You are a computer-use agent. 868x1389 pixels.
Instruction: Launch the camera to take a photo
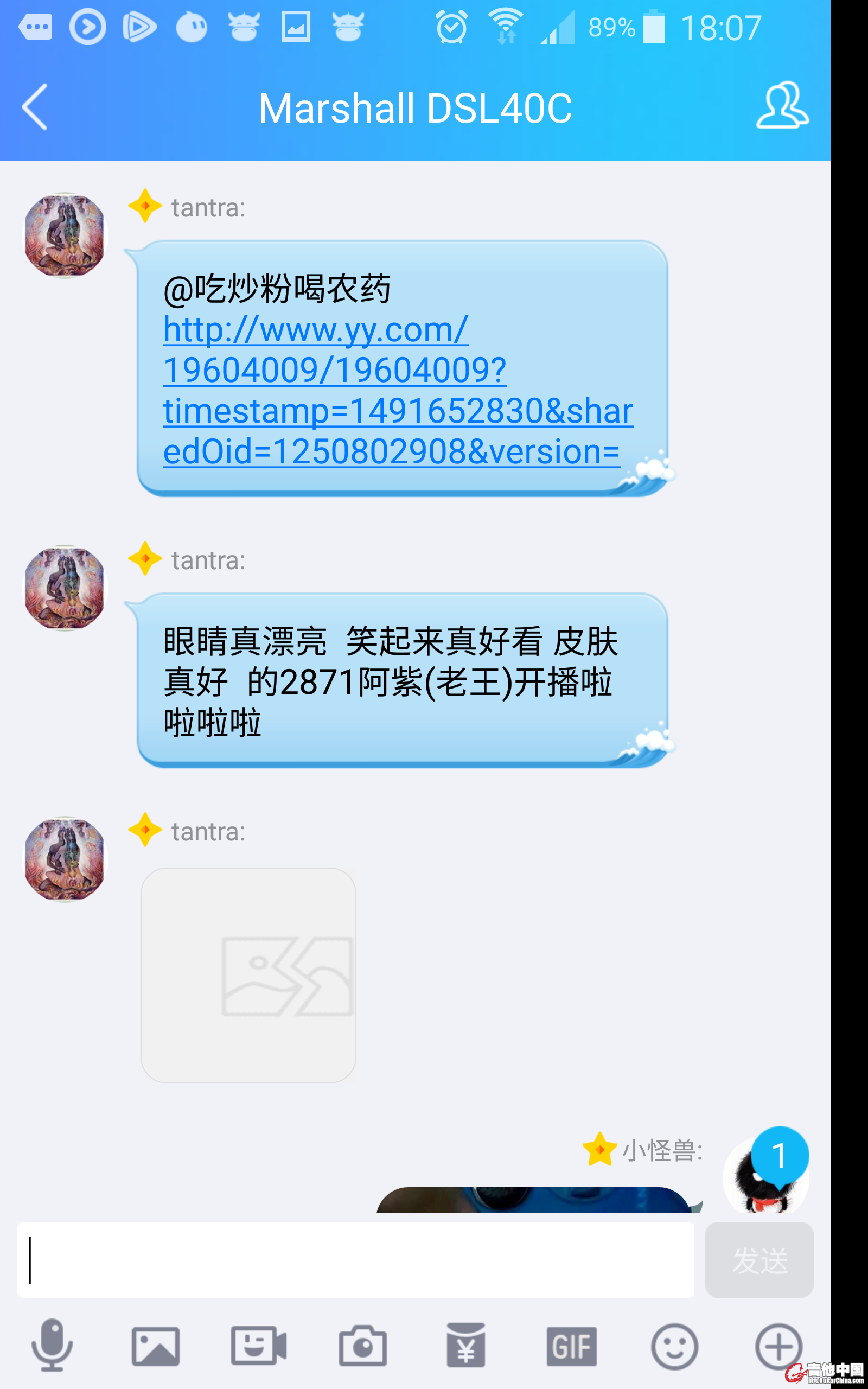pos(363,1346)
